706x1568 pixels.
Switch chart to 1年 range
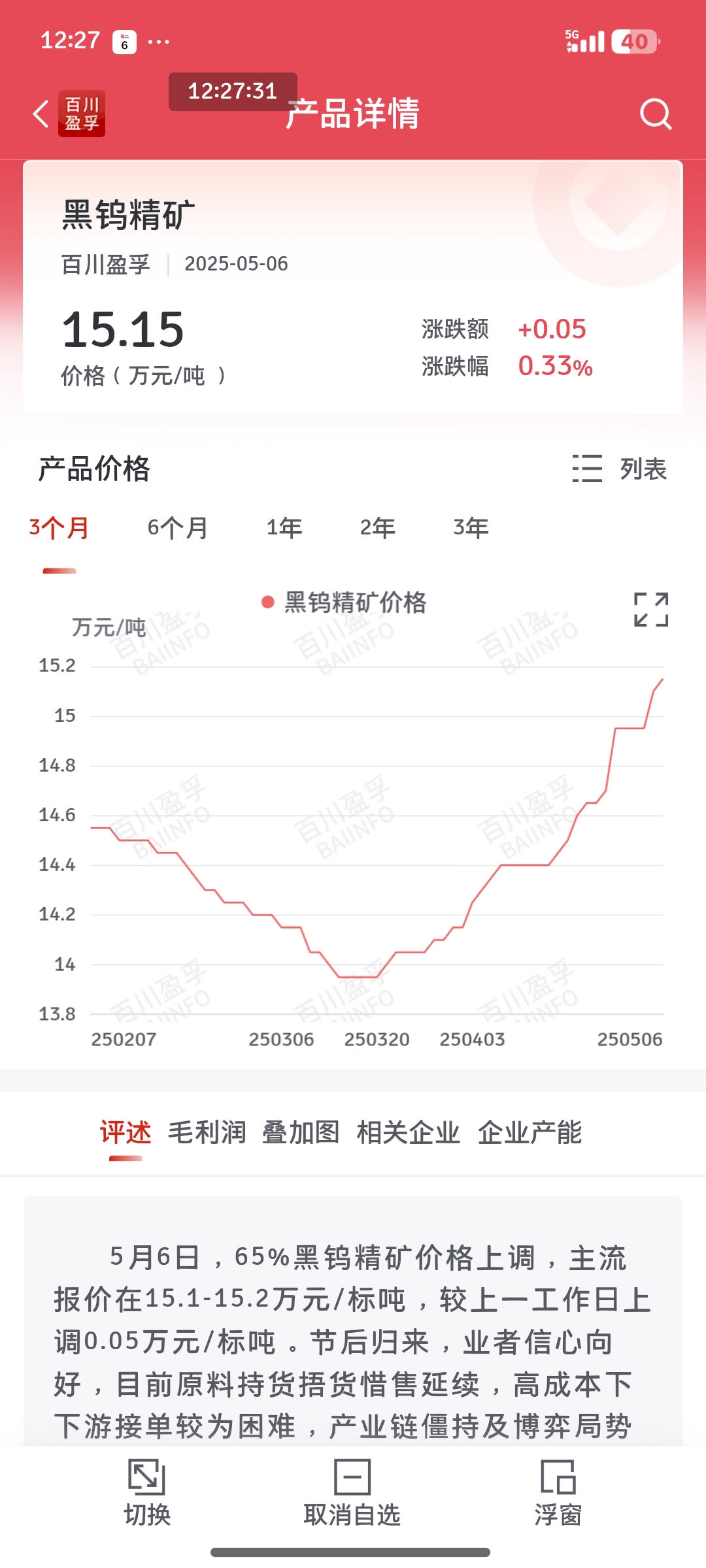point(284,527)
